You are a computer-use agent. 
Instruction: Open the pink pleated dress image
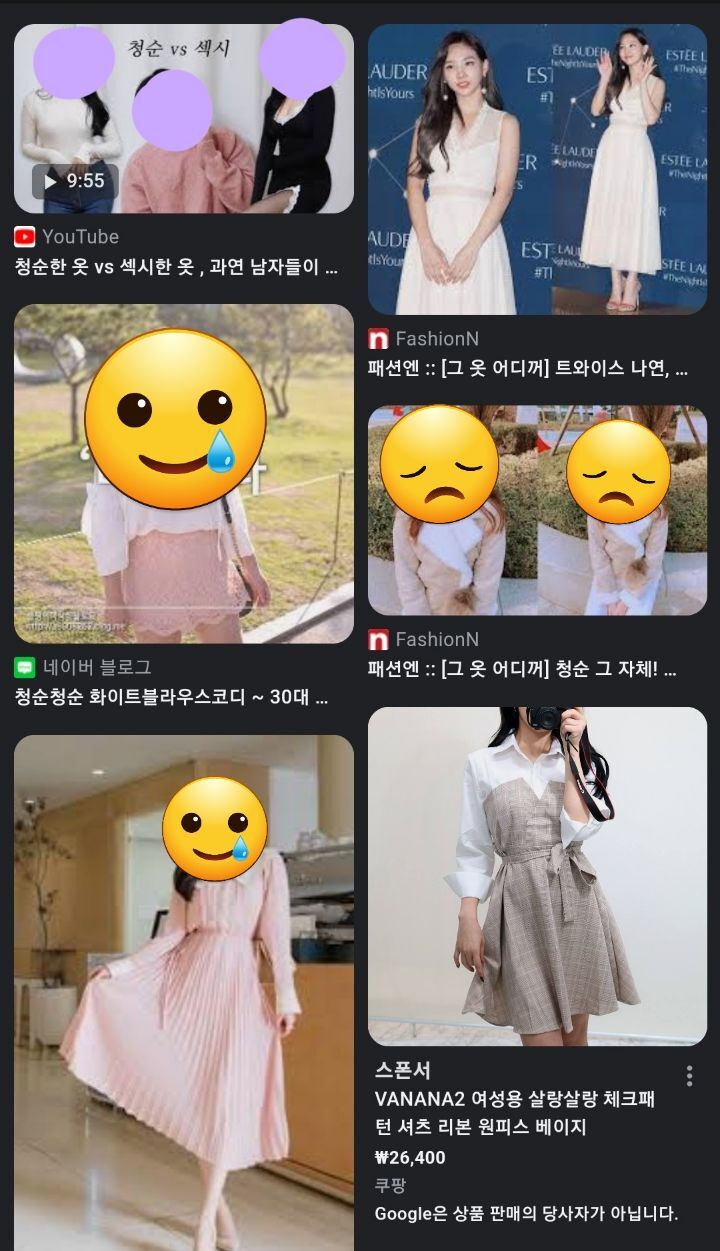pos(184,990)
